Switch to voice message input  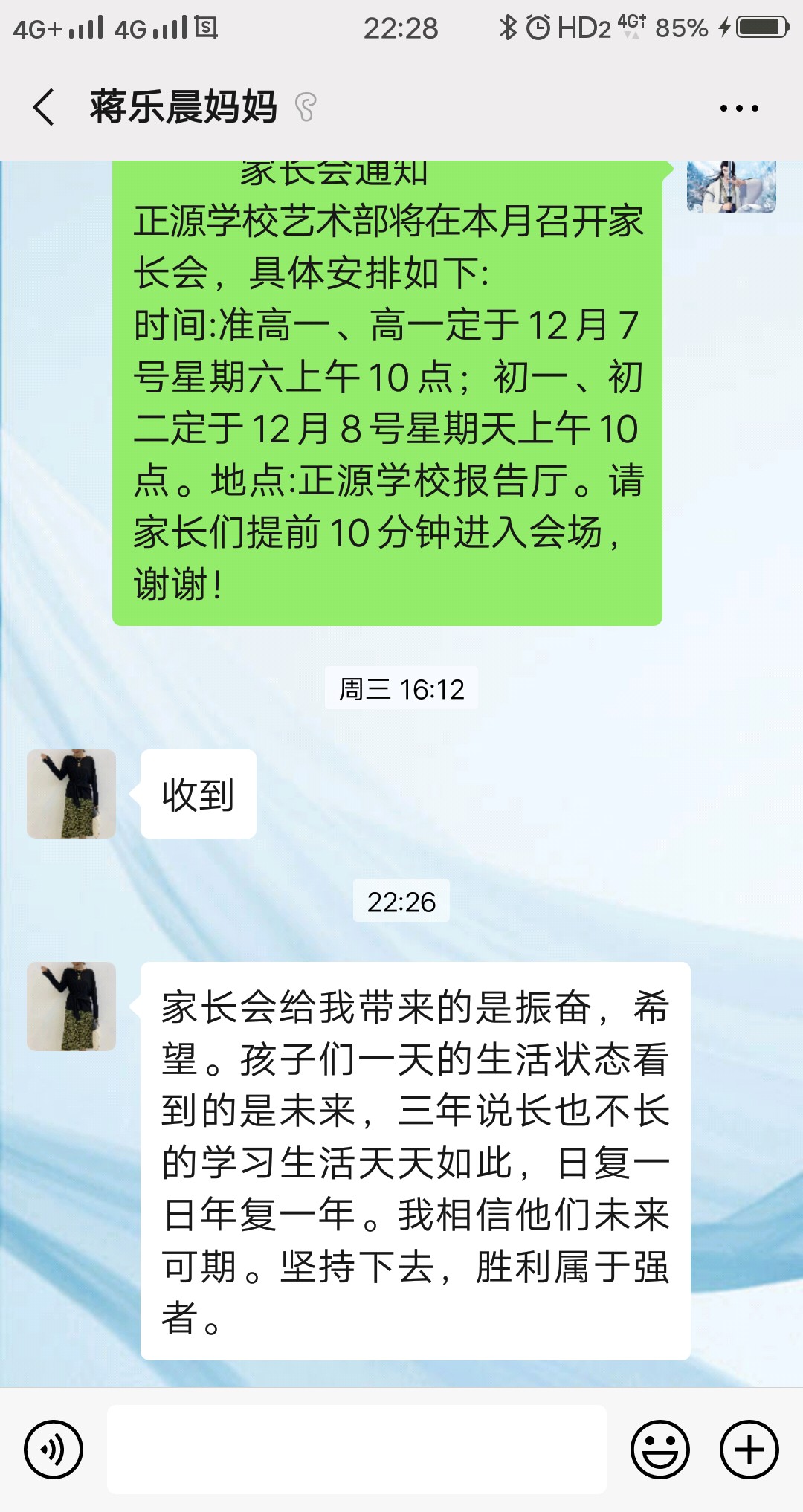54,1450
